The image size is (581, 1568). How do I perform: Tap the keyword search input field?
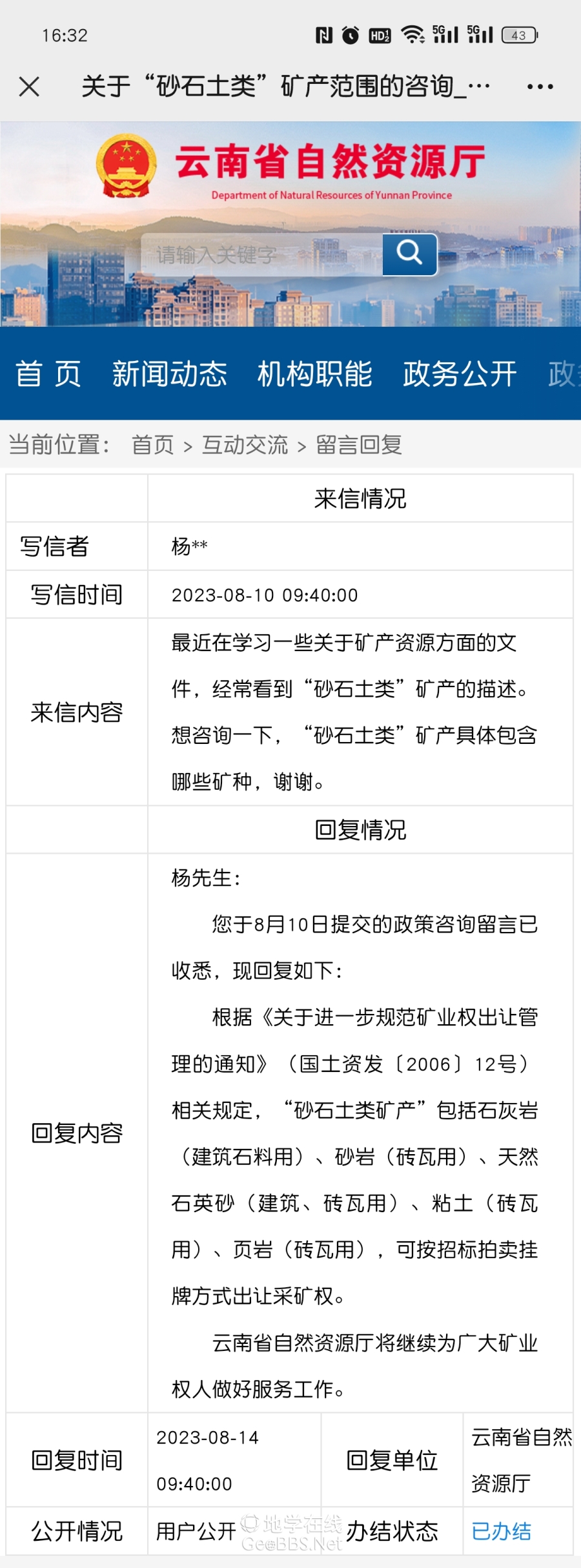tap(261, 255)
